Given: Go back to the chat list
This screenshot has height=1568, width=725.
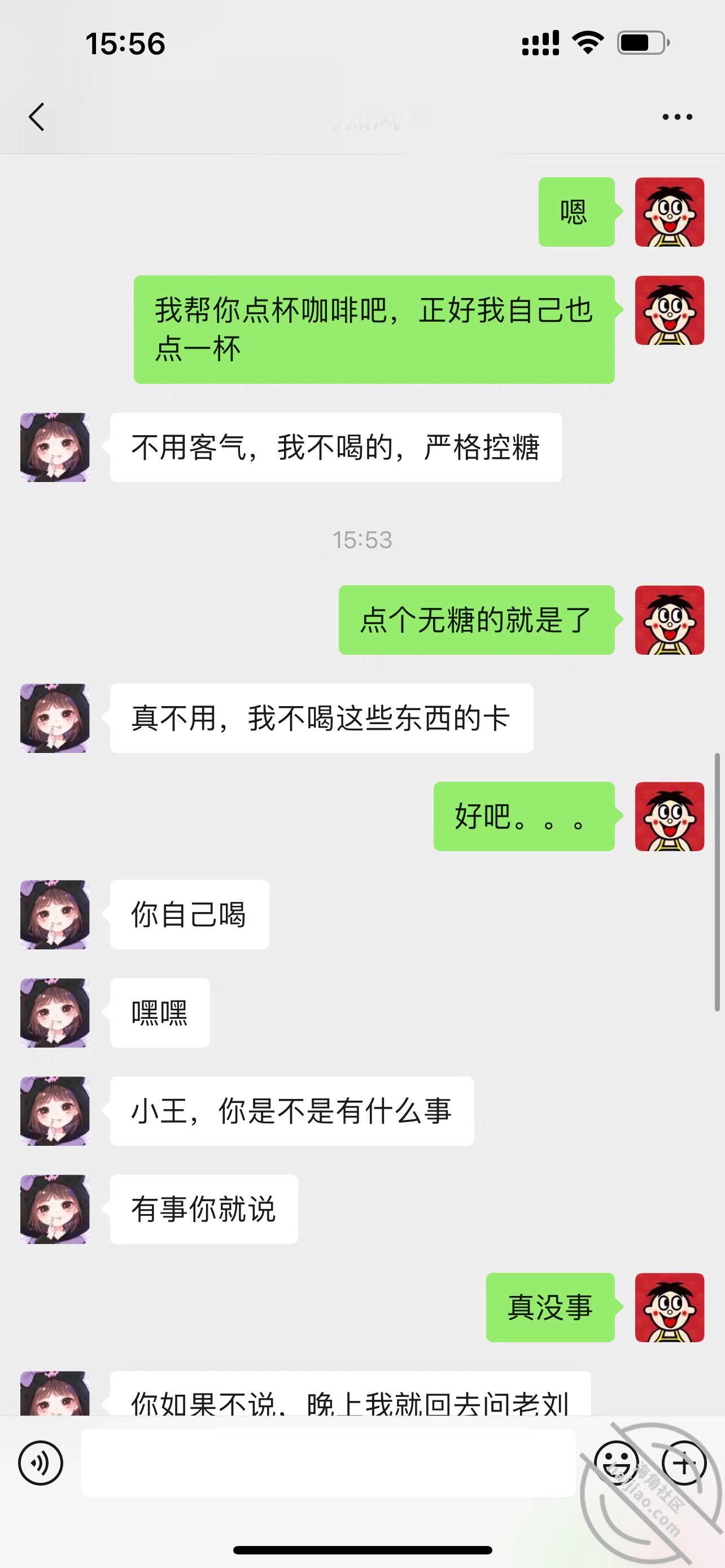Looking at the screenshot, I should 37,116.
